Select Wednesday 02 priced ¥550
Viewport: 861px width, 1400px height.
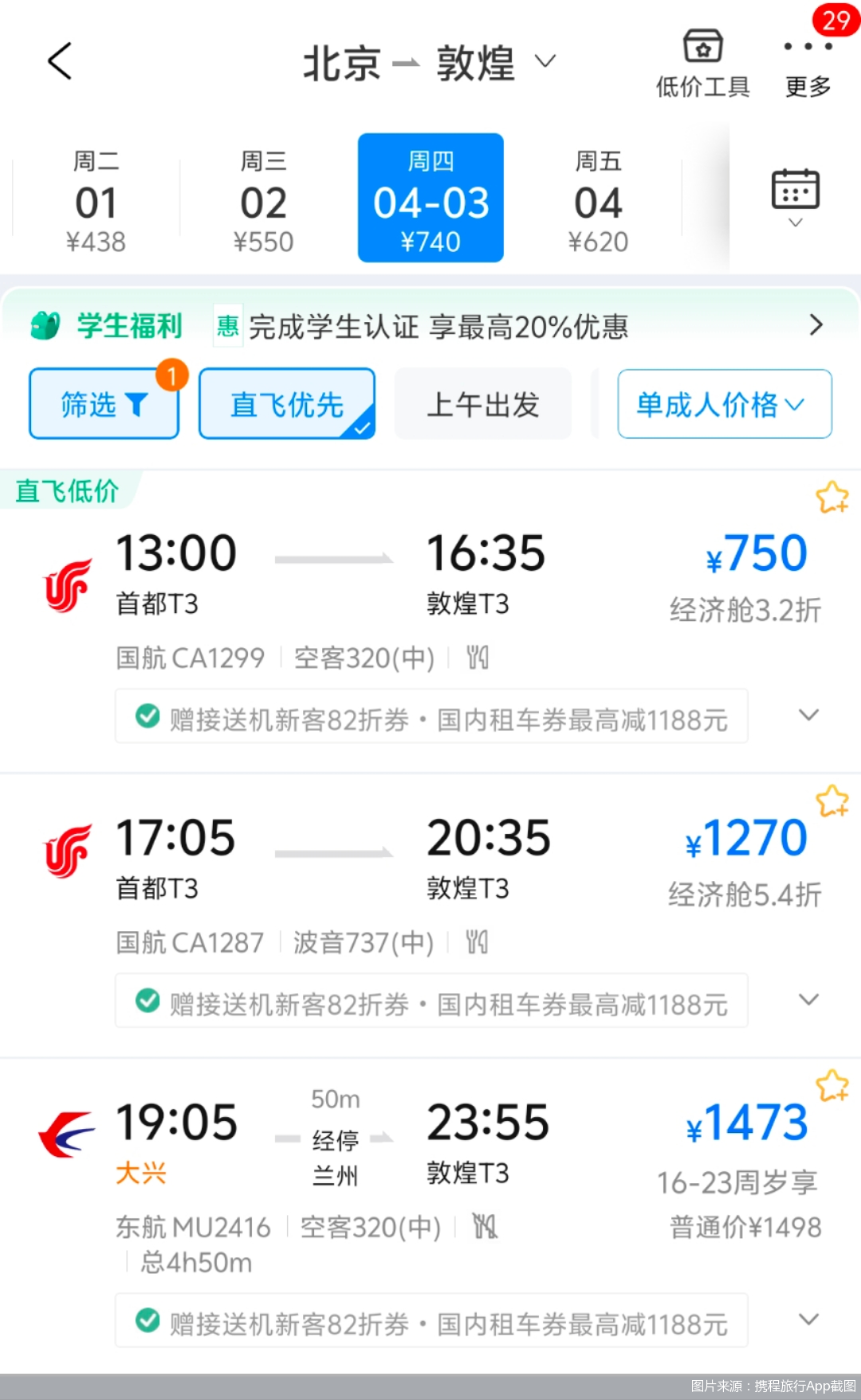tap(263, 199)
